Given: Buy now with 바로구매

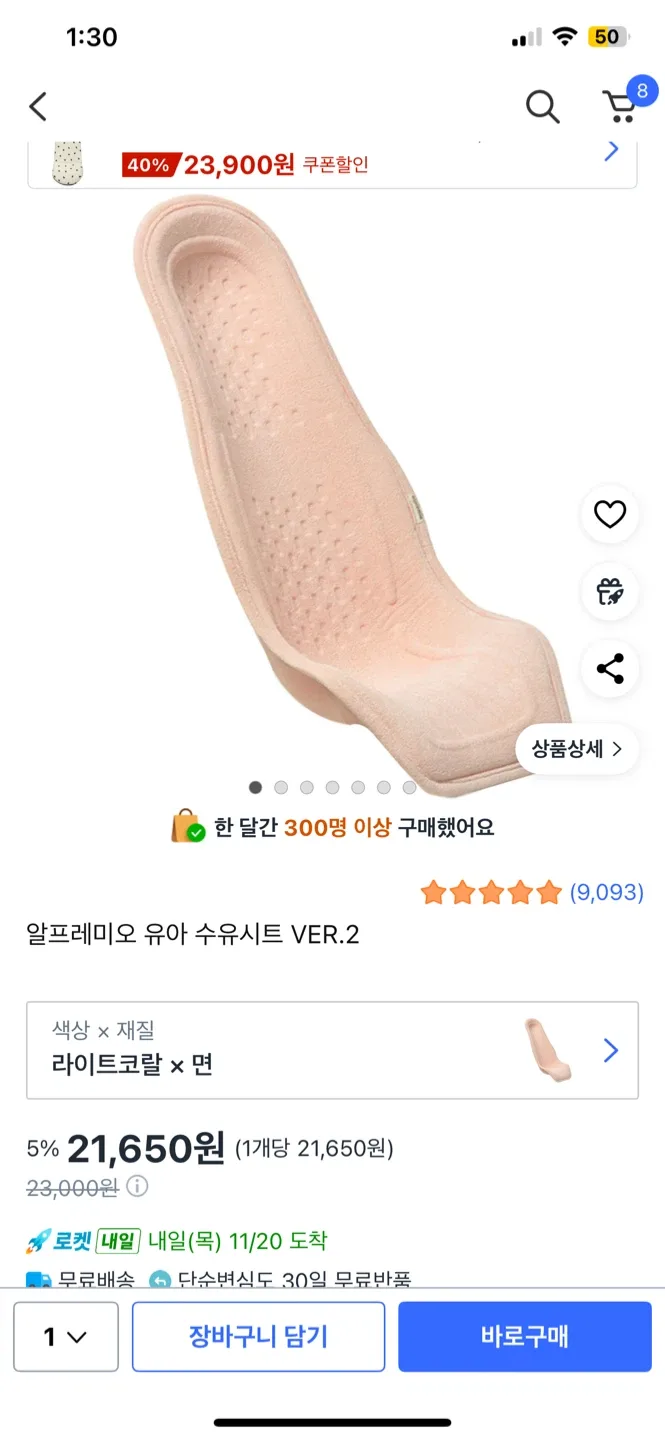Looking at the screenshot, I should [x=524, y=1336].
